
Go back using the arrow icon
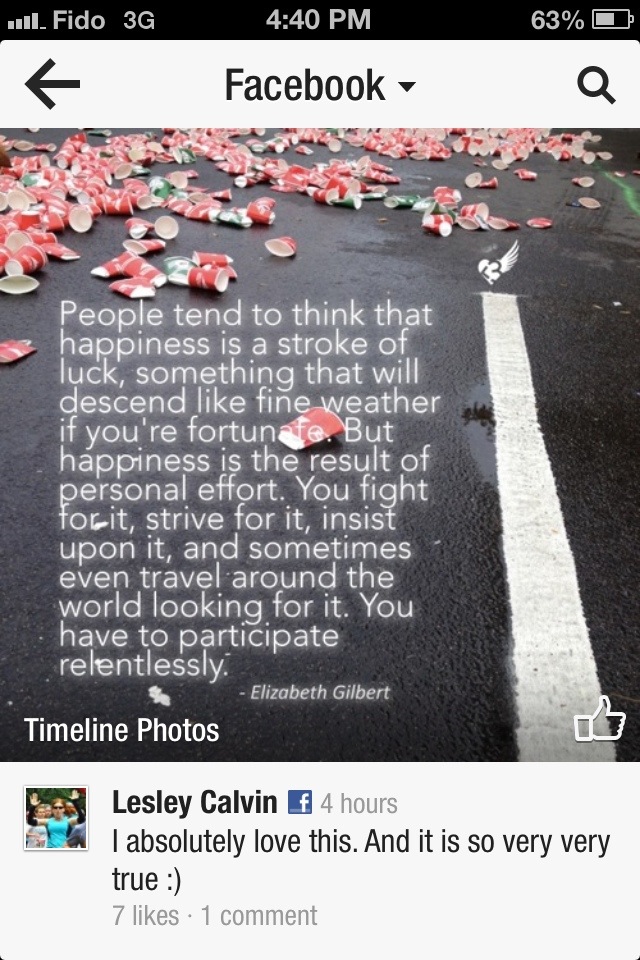52,86
